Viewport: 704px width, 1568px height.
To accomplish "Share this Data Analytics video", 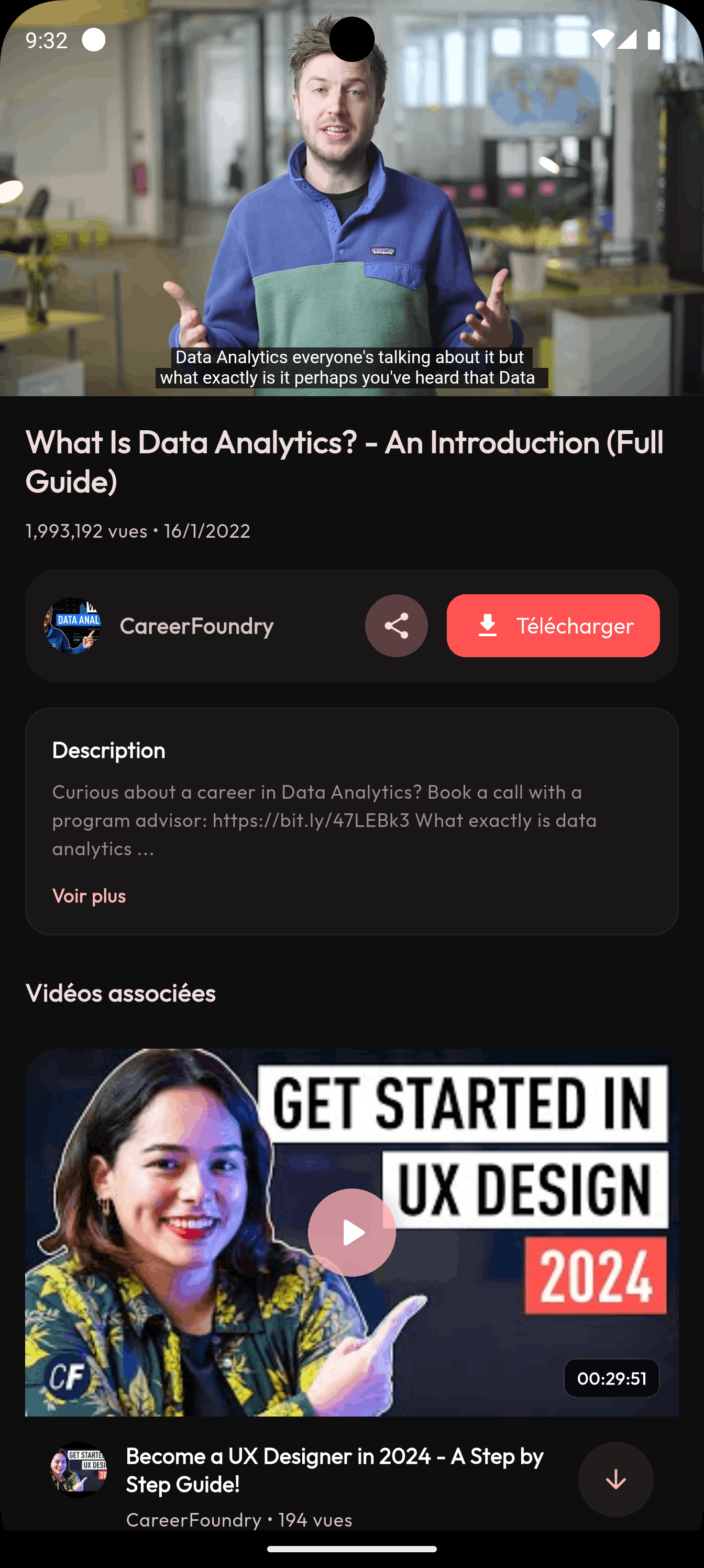I will [396, 625].
